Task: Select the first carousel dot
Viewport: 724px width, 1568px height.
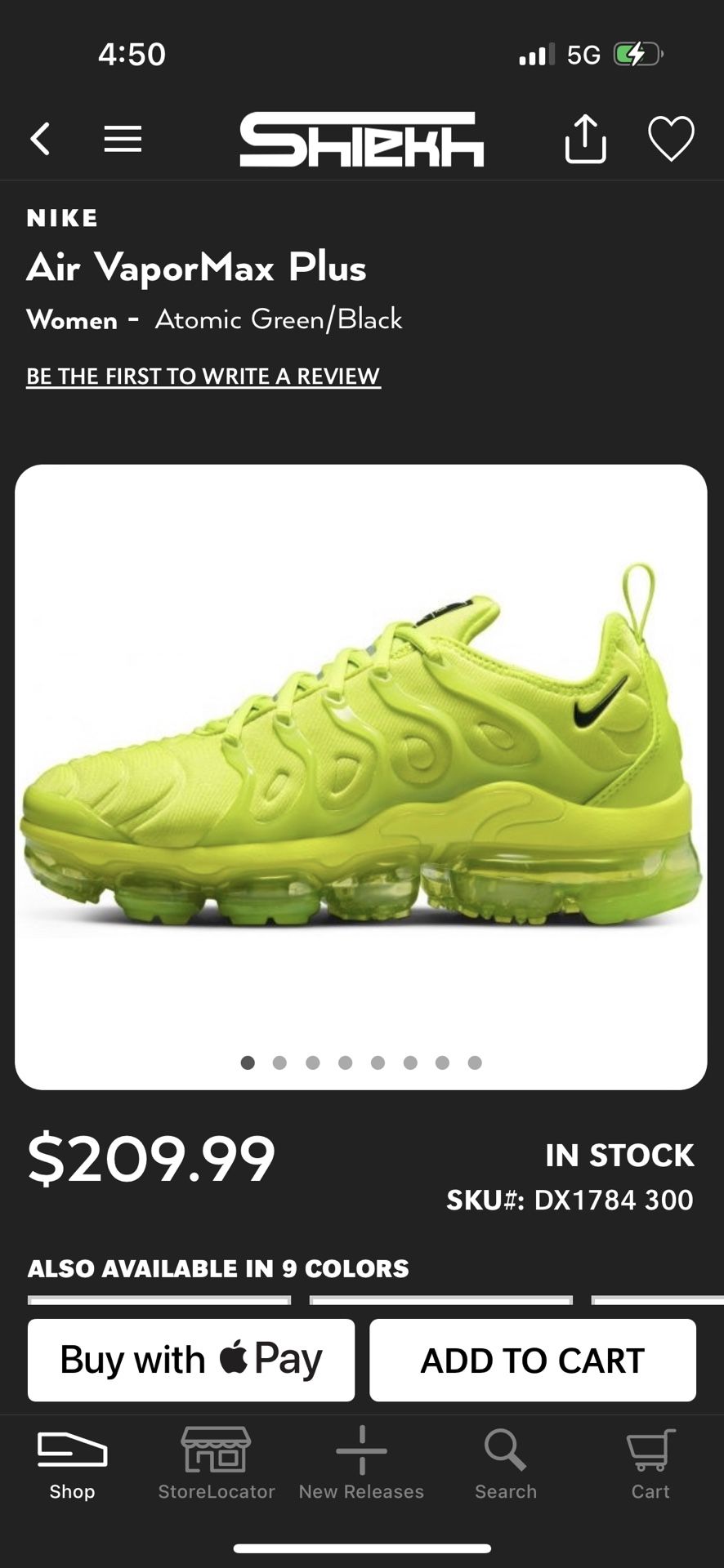Action: coord(248,1062)
